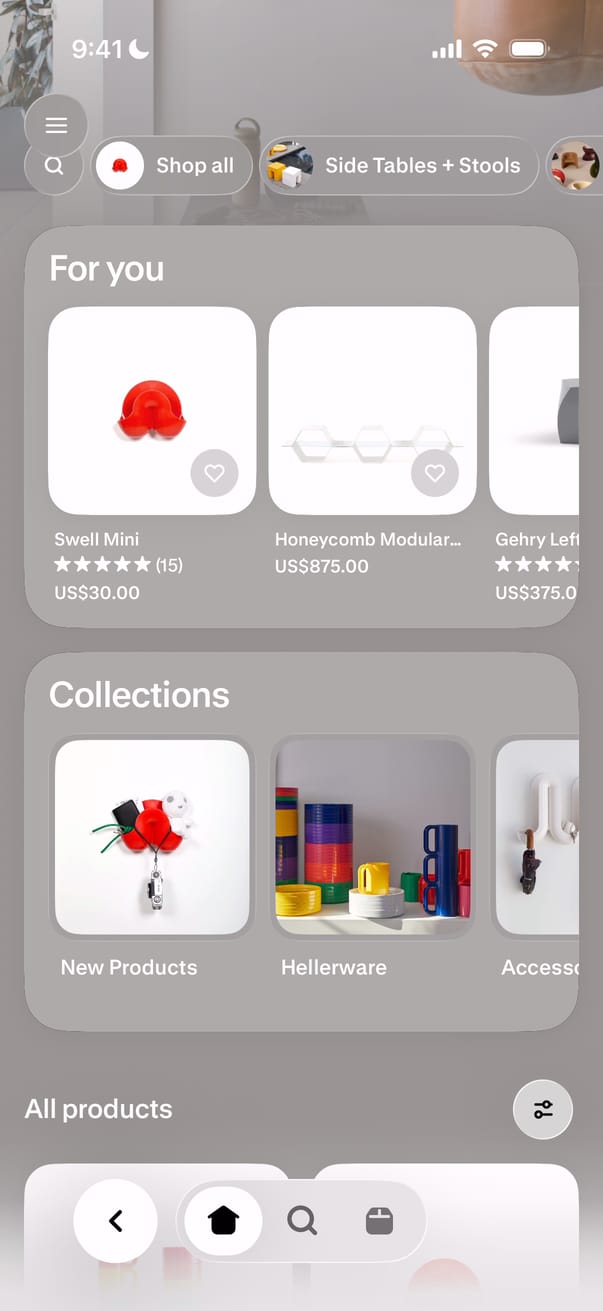
Task: Go back with the bottom back arrow
Action: [116, 1221]
